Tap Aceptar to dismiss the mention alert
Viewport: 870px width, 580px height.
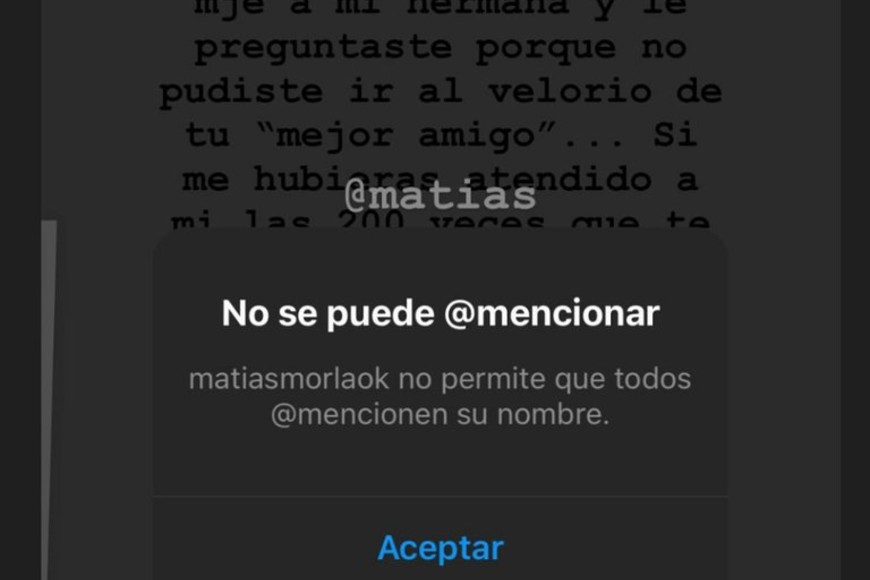(x=440, y=547)
